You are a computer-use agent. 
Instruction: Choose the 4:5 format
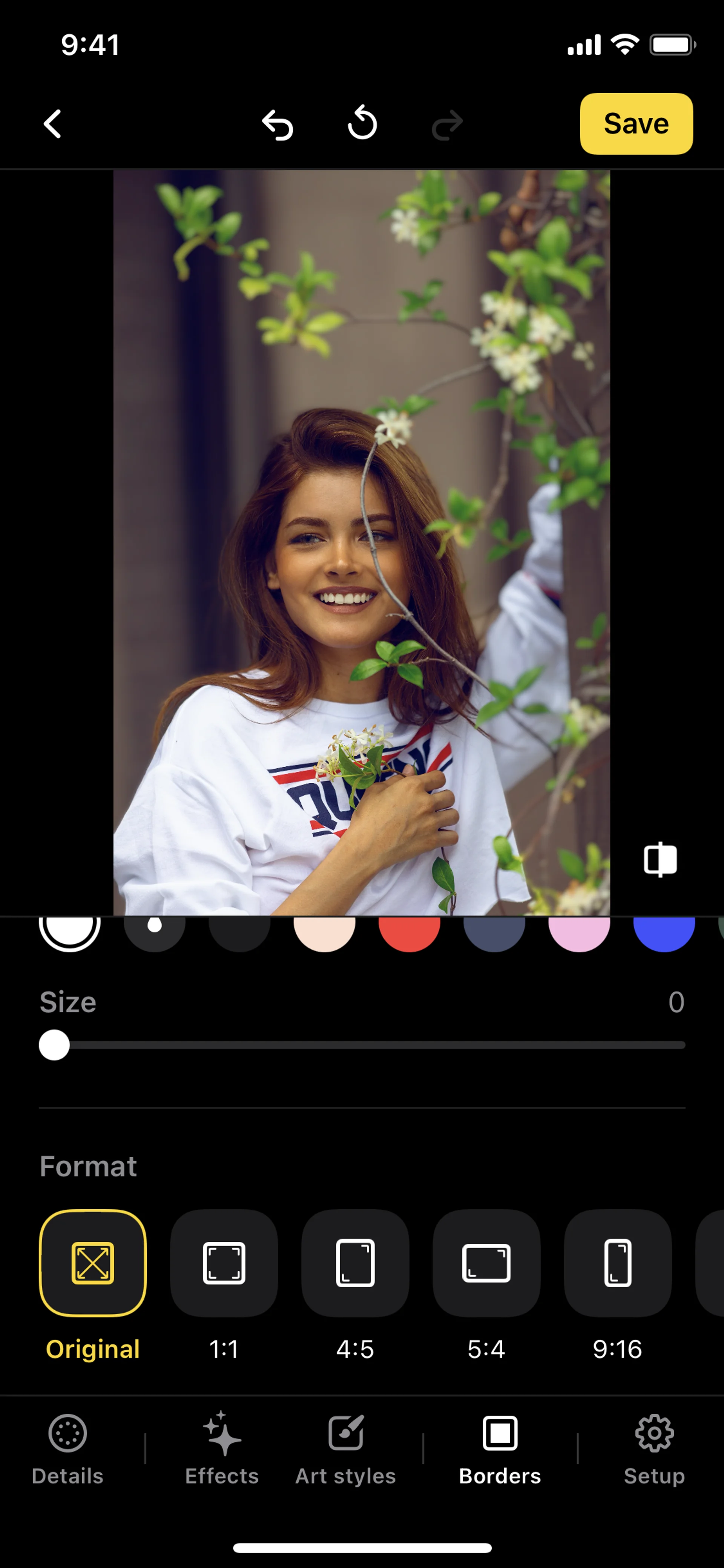click(x=355, y=1263)
